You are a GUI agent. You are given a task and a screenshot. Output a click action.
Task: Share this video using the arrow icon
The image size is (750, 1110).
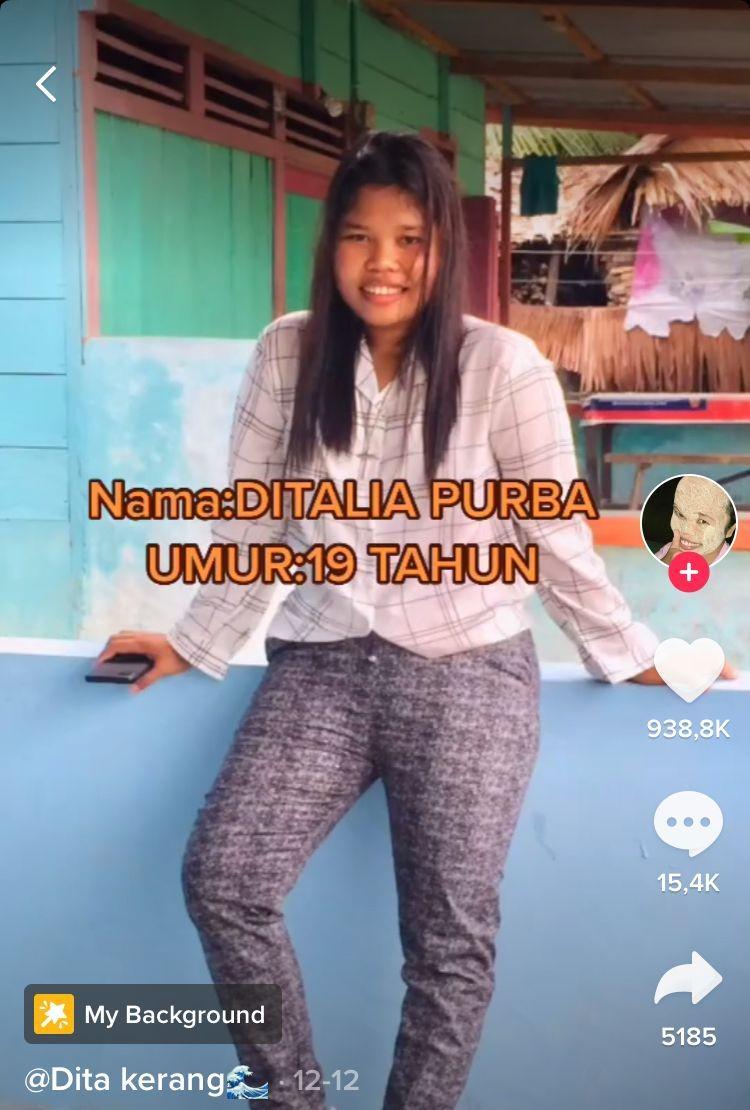[x=688, y=978]
